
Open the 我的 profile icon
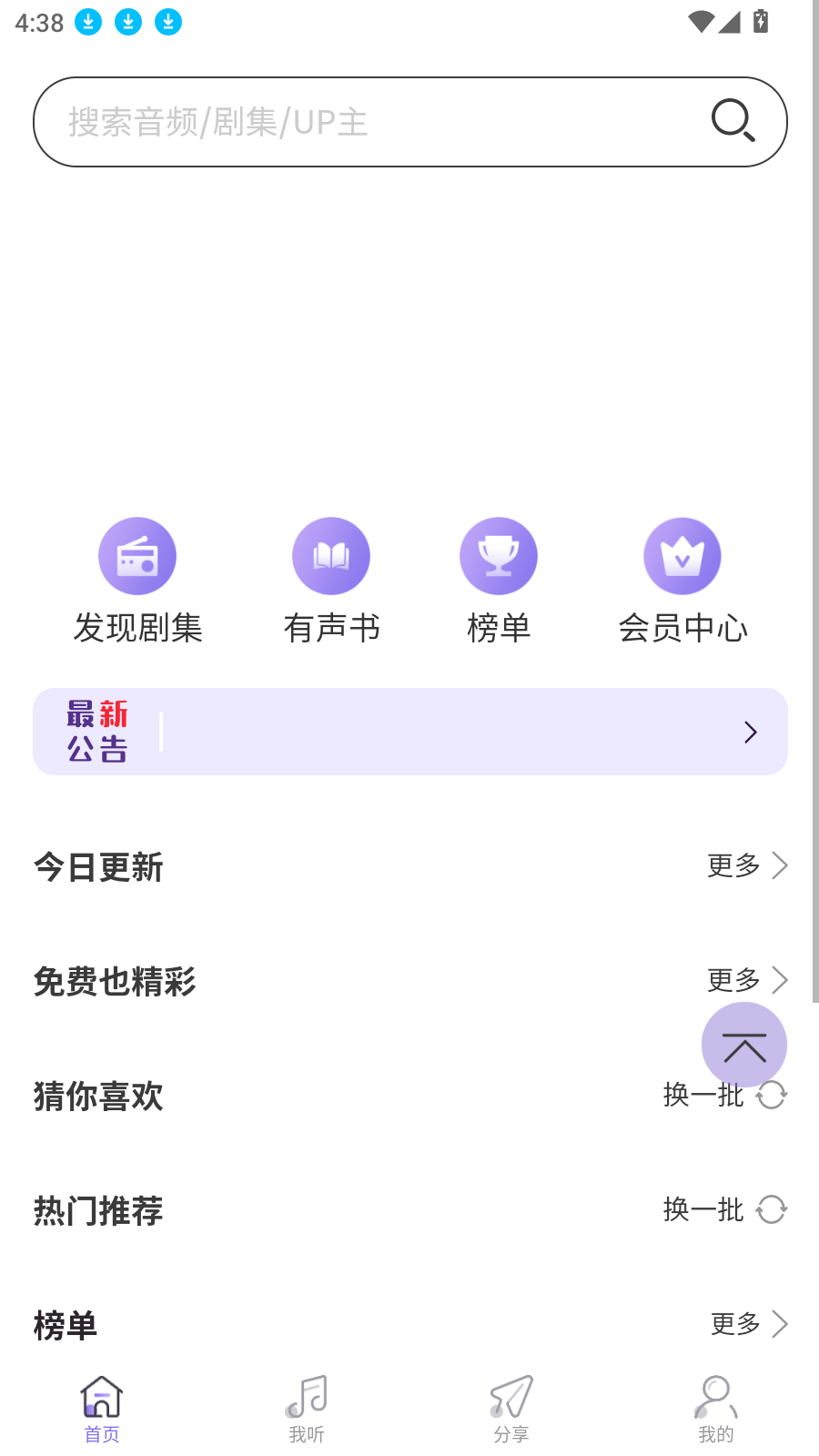click(715, 1394)
